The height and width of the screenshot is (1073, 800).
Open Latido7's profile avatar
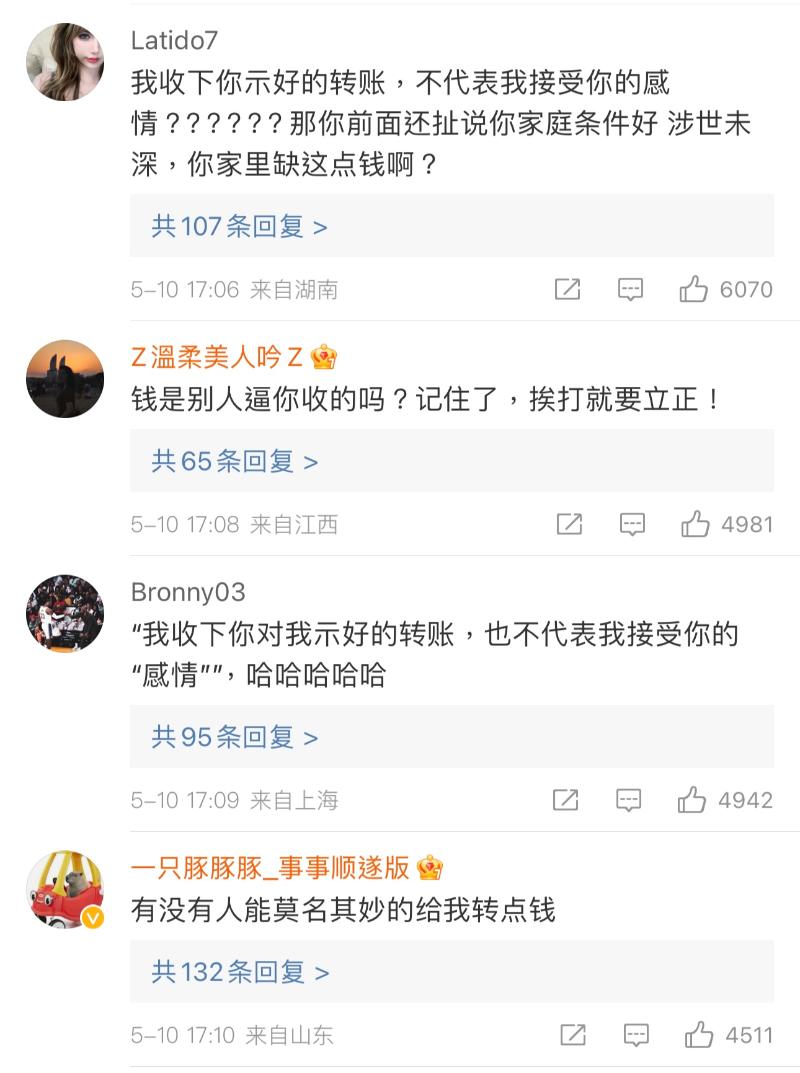(x=65, y=62)
